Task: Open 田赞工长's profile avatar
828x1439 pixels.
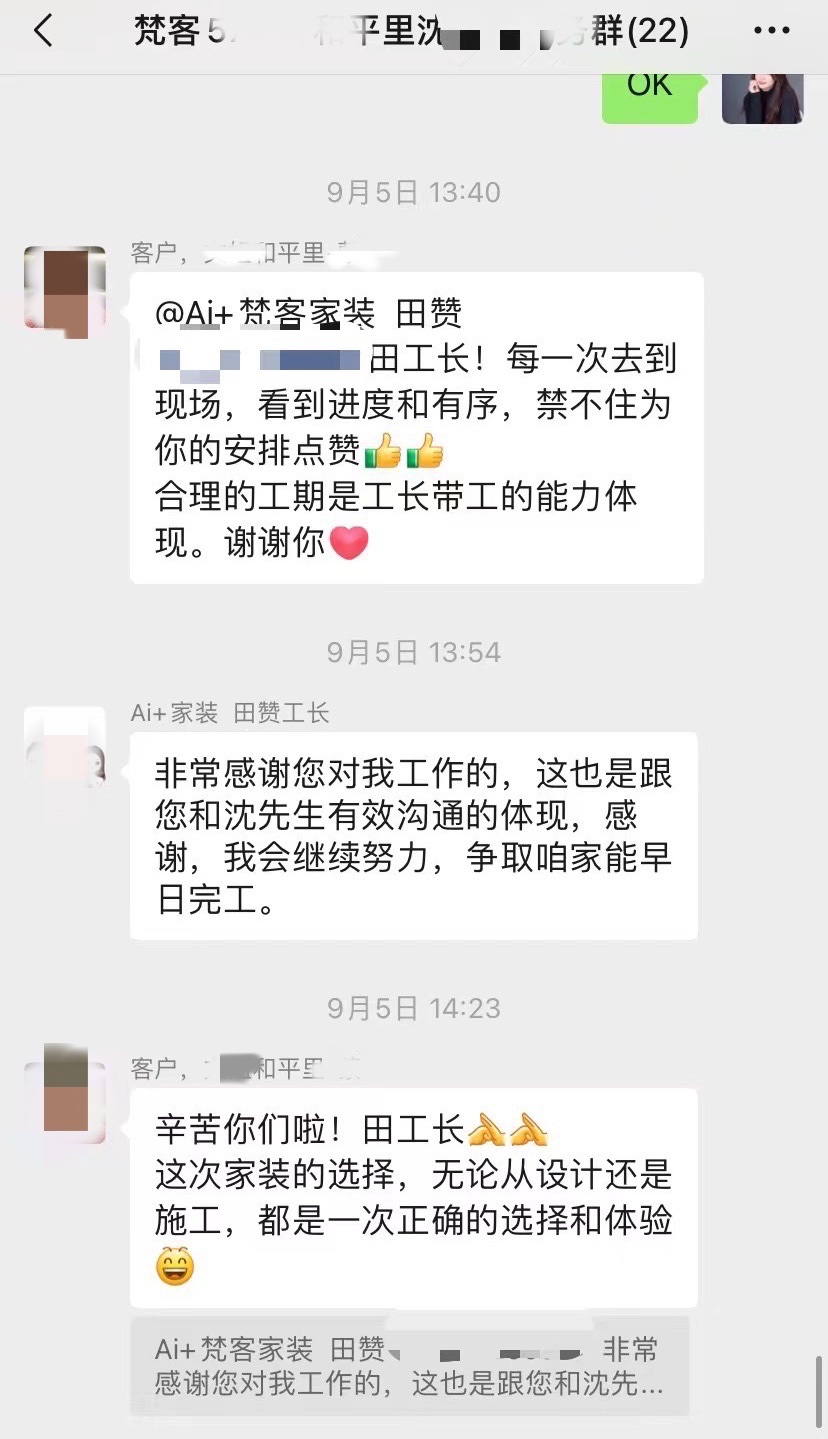Action: pyautogui.click(x=65, y=746)
